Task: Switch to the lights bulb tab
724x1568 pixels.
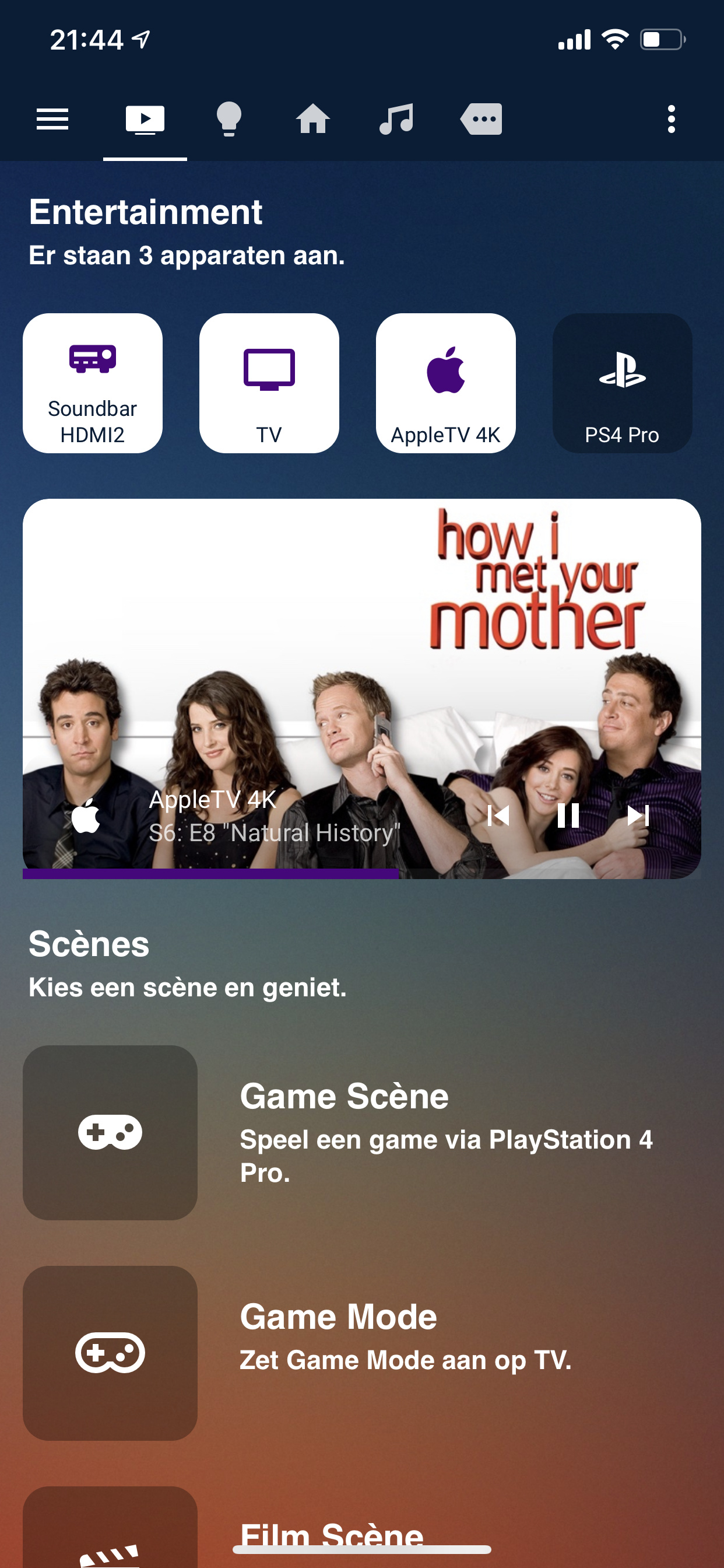Action: click(x=229, y=120)
